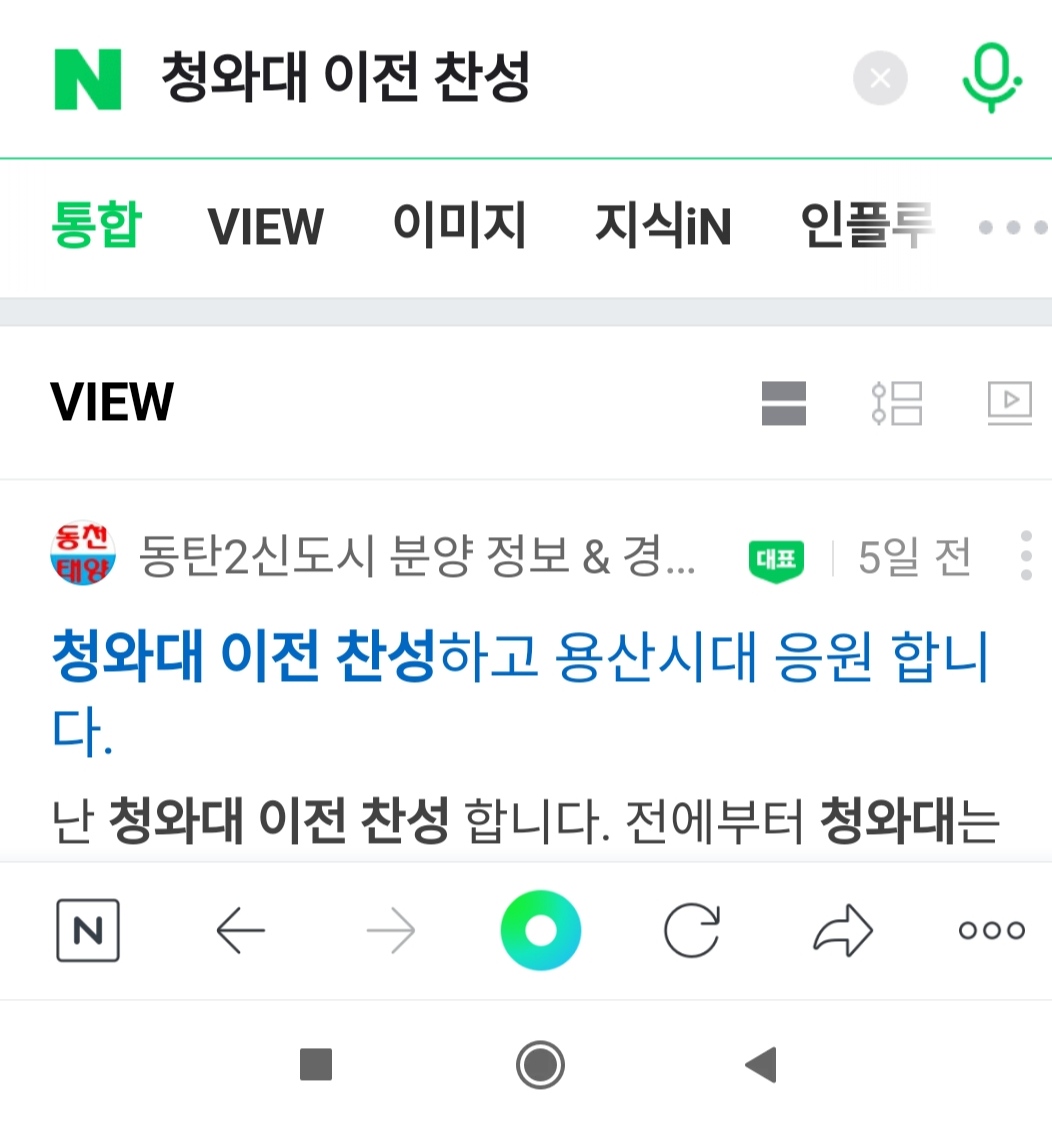Switch to the 지식iN tab
The width and height of the screenshot is (1052, 1129).
coord(663,226)
